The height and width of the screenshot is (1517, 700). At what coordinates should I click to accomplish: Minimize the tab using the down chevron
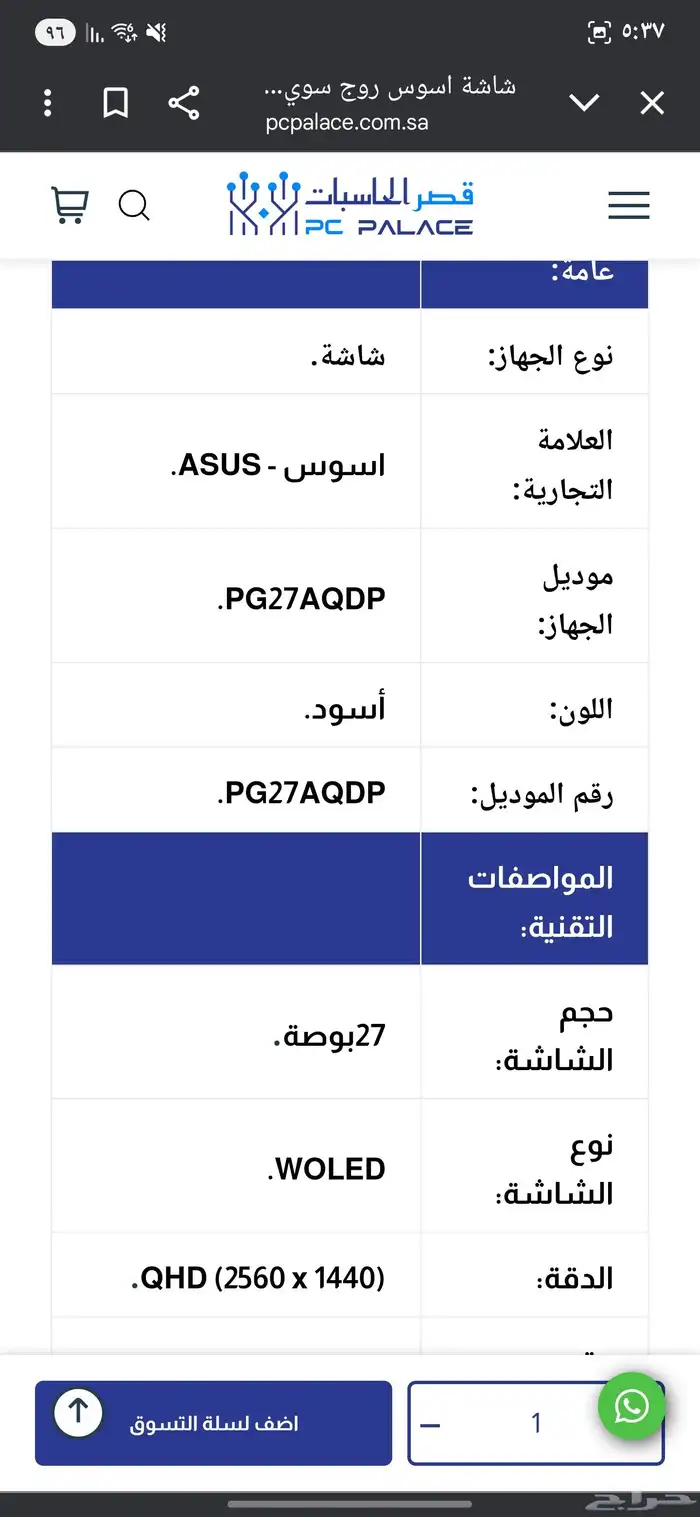584,103
